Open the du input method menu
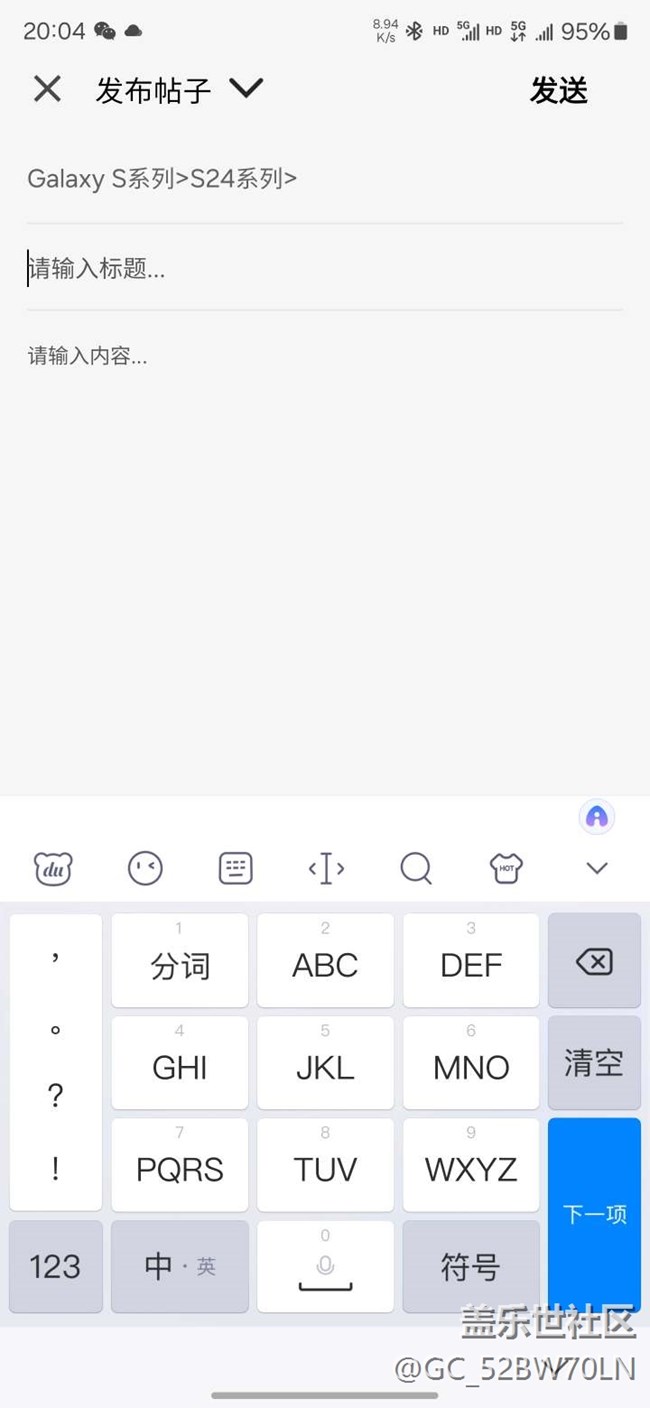 (54, 868)
